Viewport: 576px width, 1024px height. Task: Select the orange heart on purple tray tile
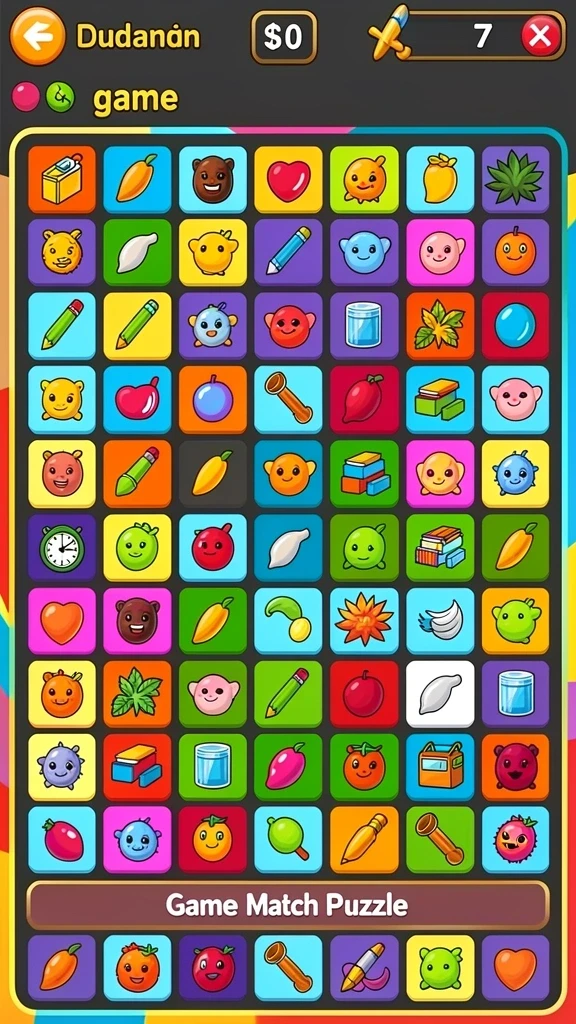click(515, 968)
